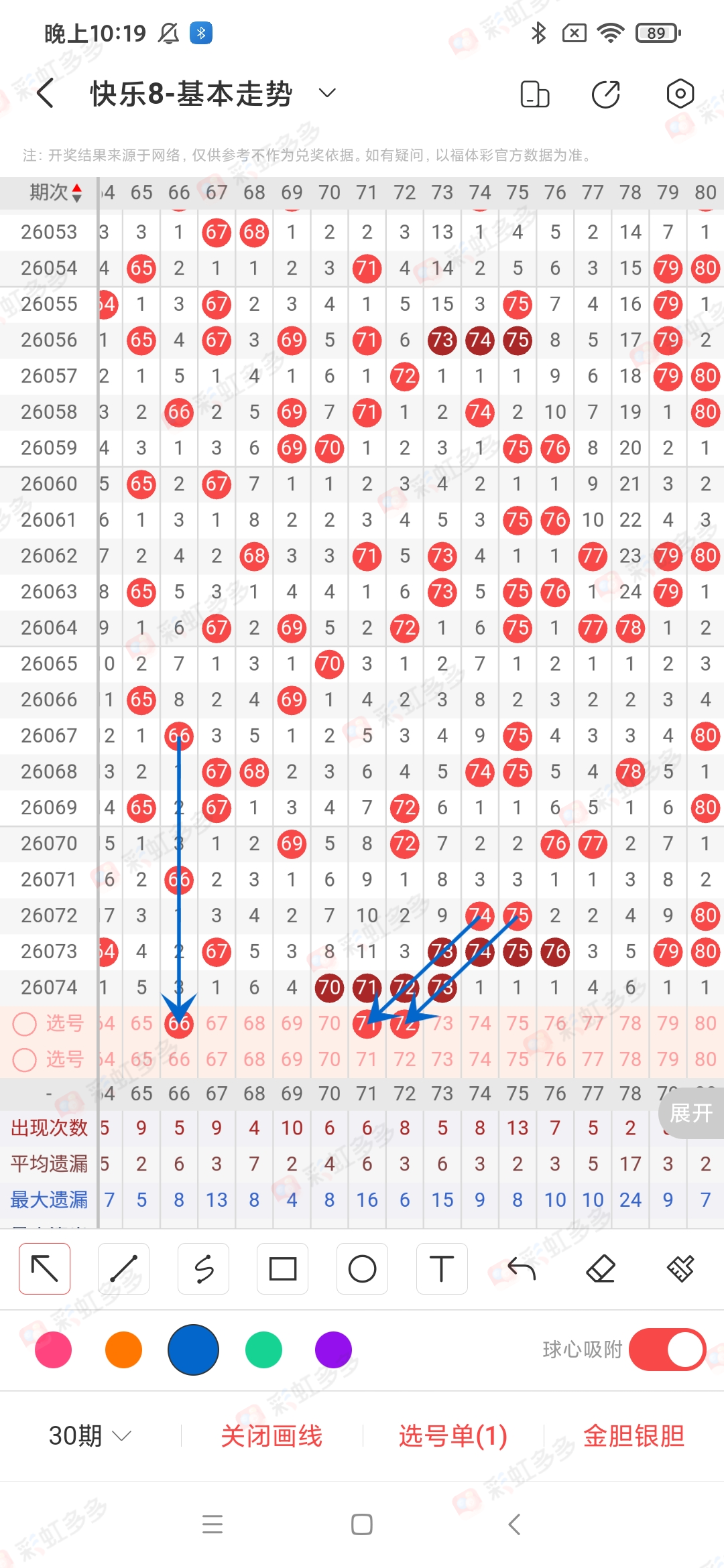Tap the back arrow to go back
The height and width of the screenshot is (1568, 724).
[x=45, y=93]
